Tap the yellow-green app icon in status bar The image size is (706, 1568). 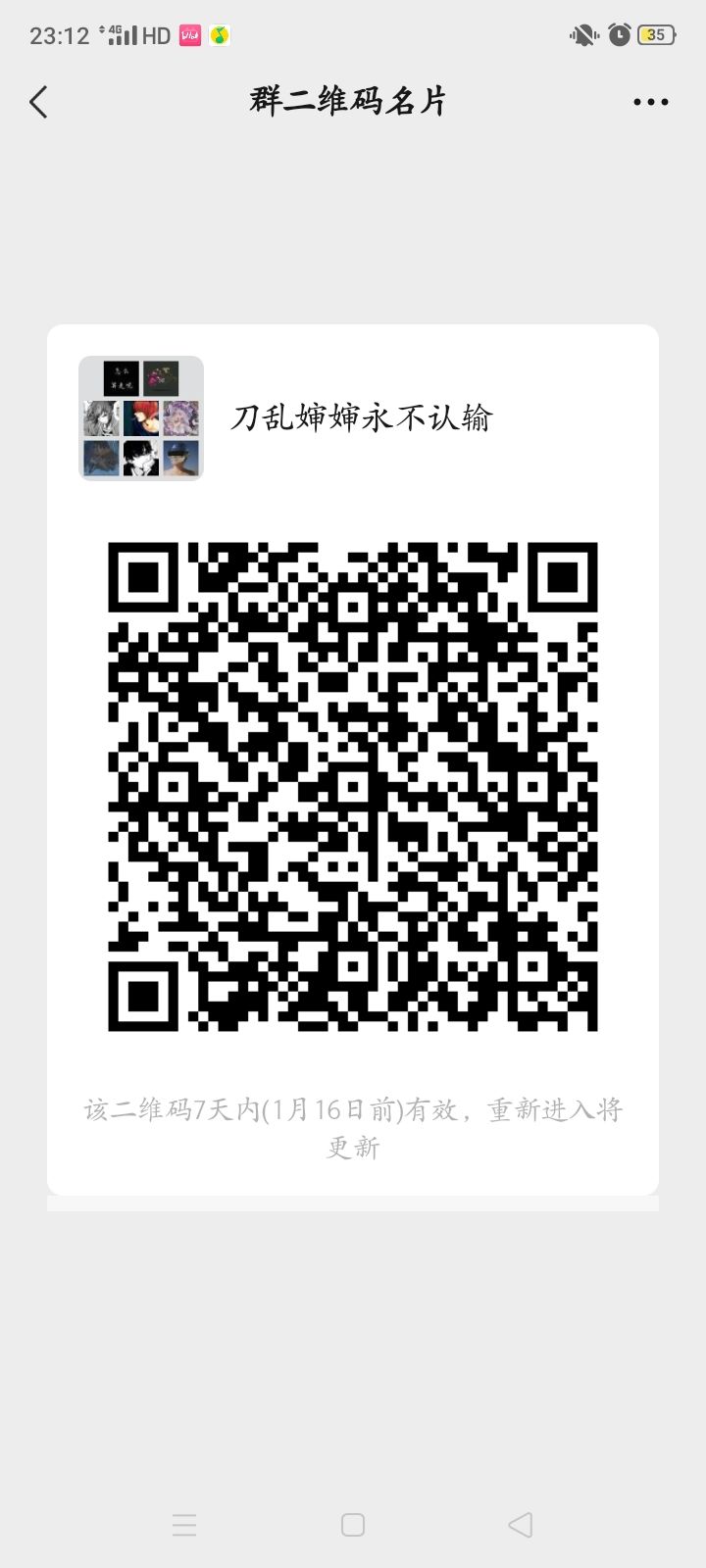[x=218, y=33]
